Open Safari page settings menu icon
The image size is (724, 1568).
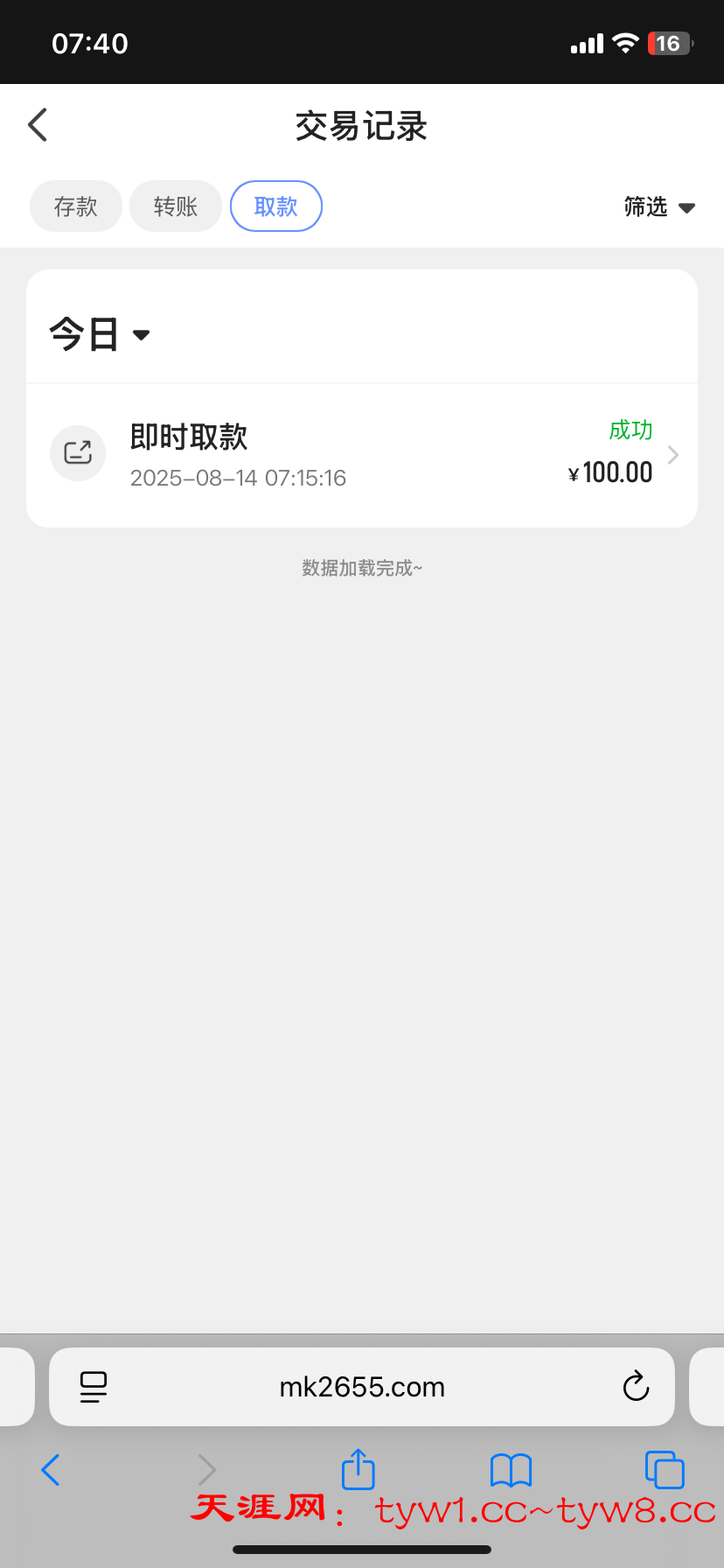pos(94,1387)
